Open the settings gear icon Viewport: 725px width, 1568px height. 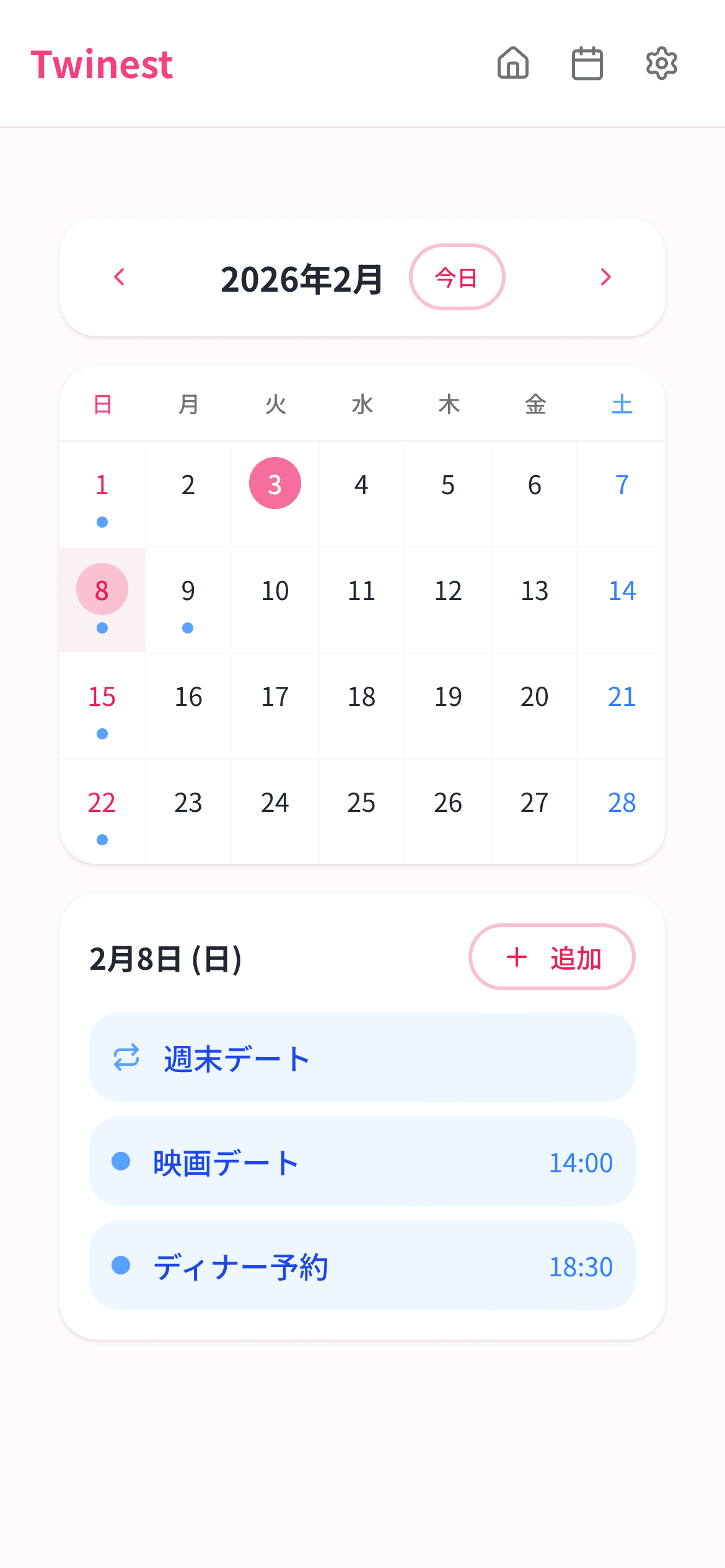tap(662, 64)
